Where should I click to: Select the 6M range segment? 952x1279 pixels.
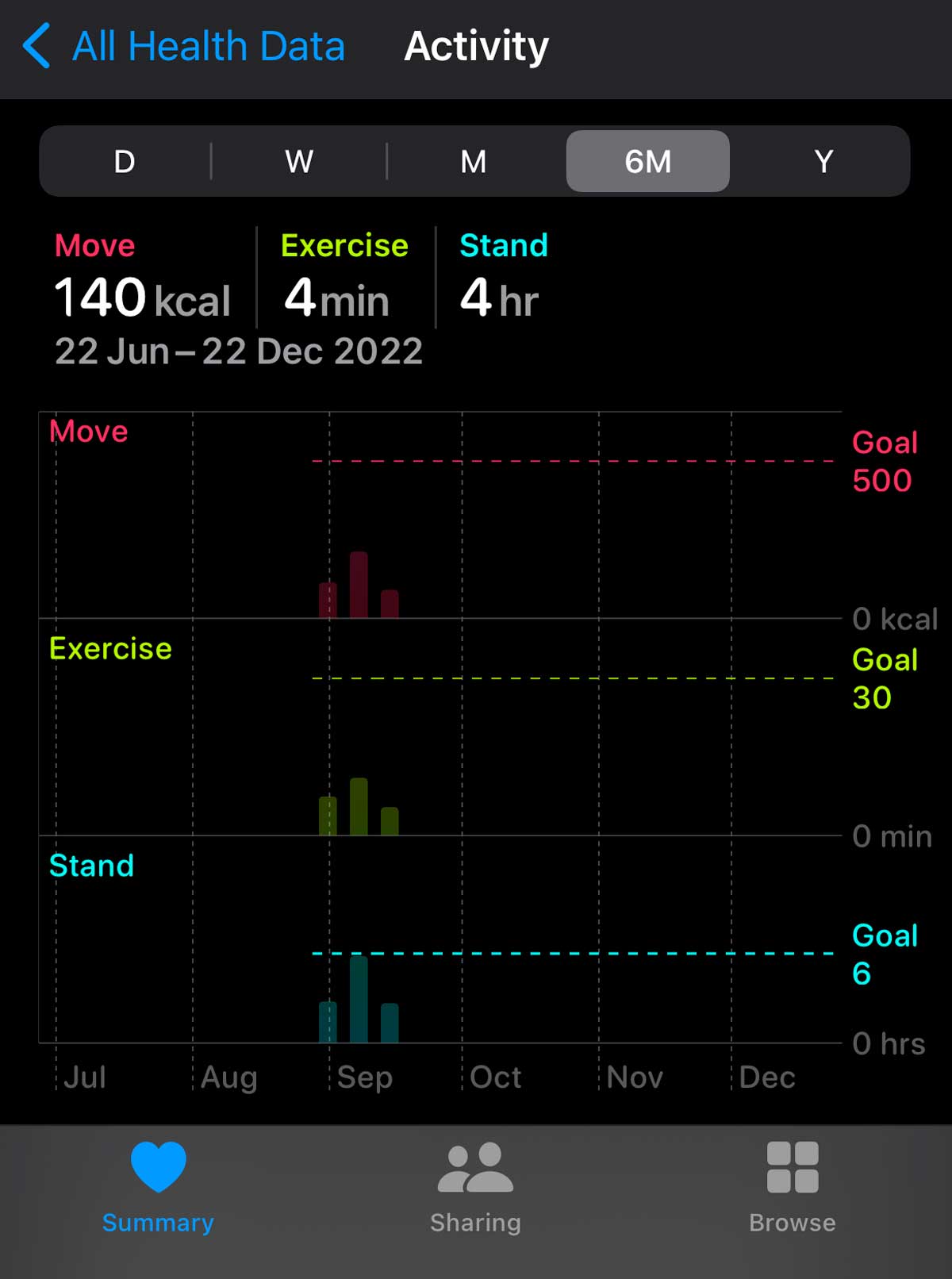(x=647, y=162)
